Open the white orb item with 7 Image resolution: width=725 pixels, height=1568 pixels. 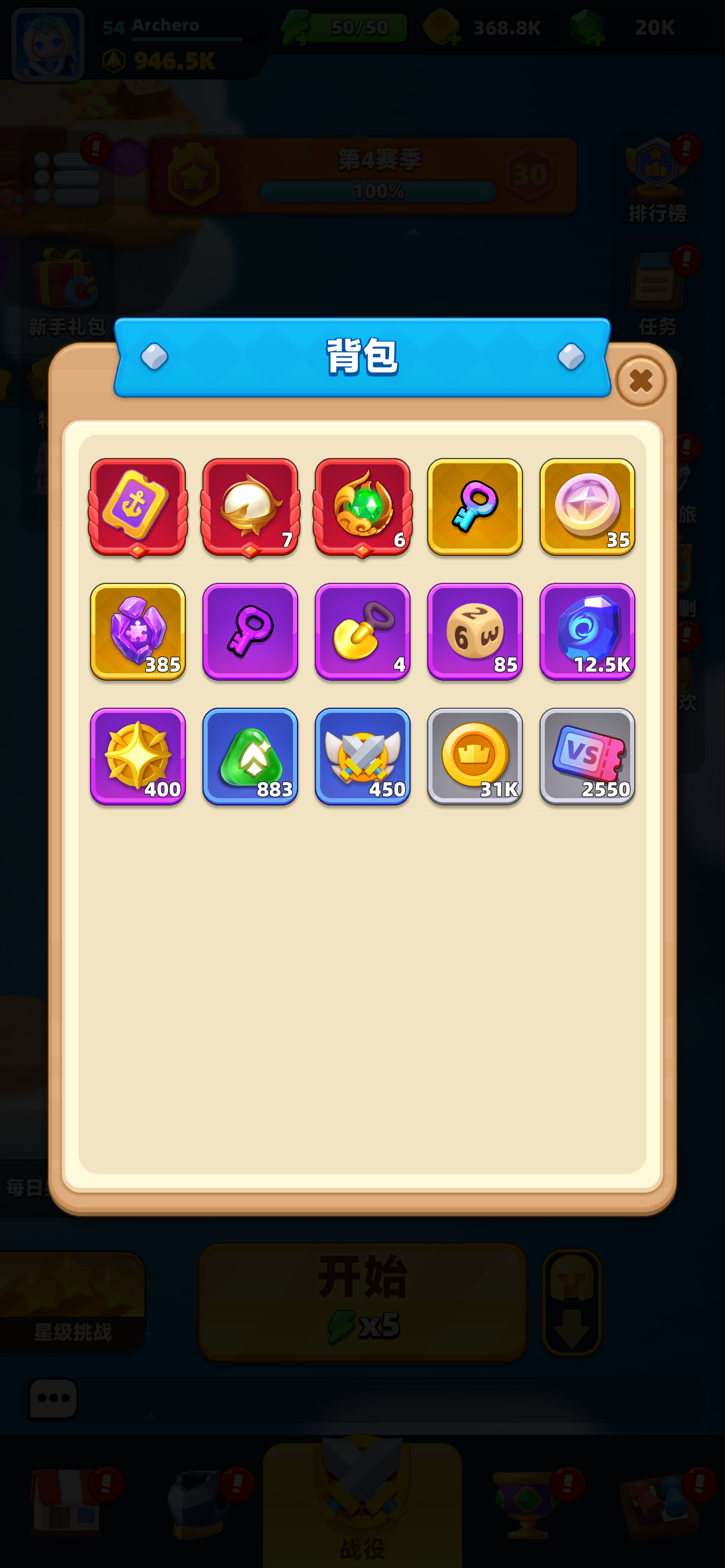tap(250, 506)
